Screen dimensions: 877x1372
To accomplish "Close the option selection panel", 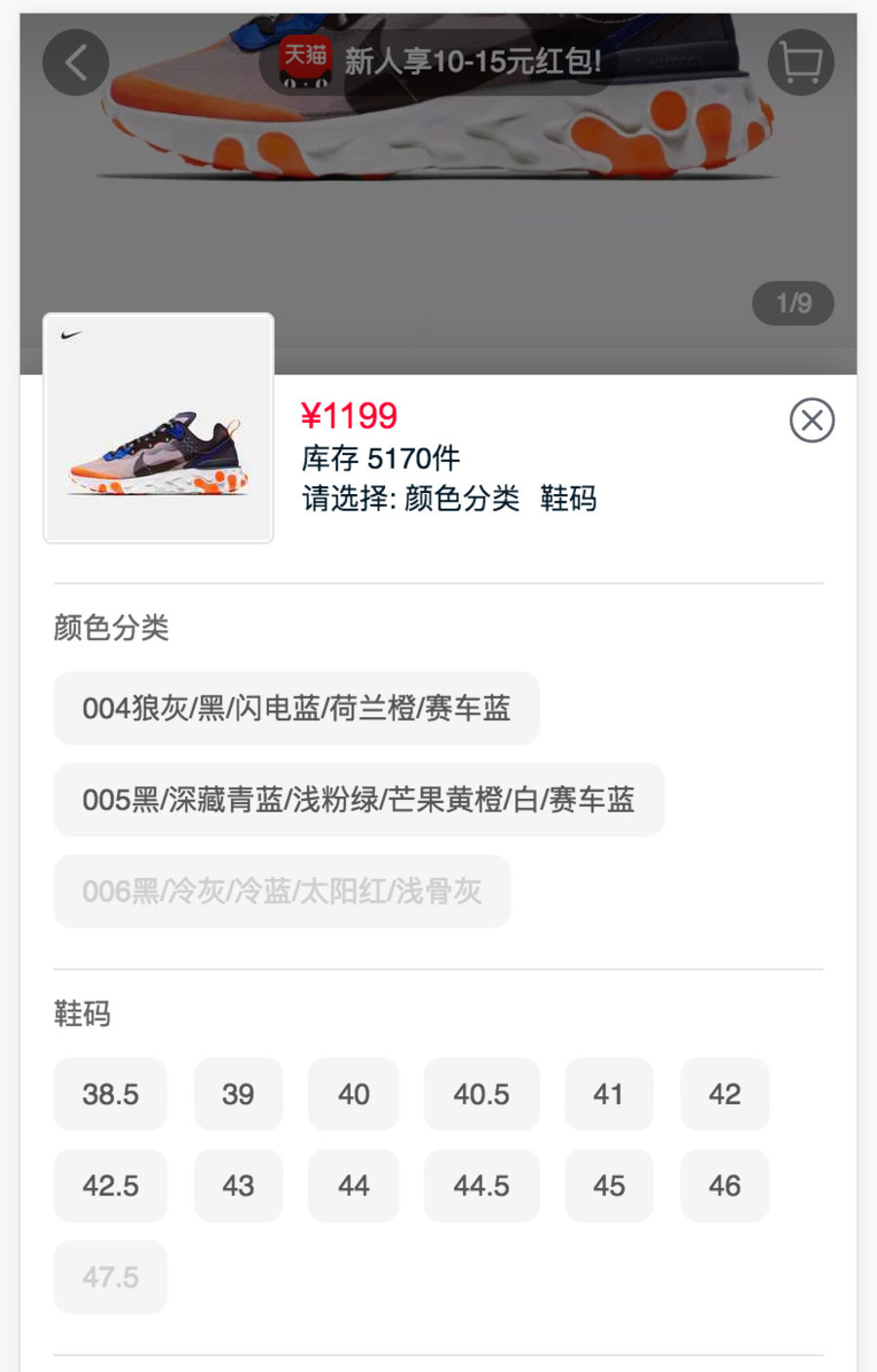I will click(x=812, y=421).
